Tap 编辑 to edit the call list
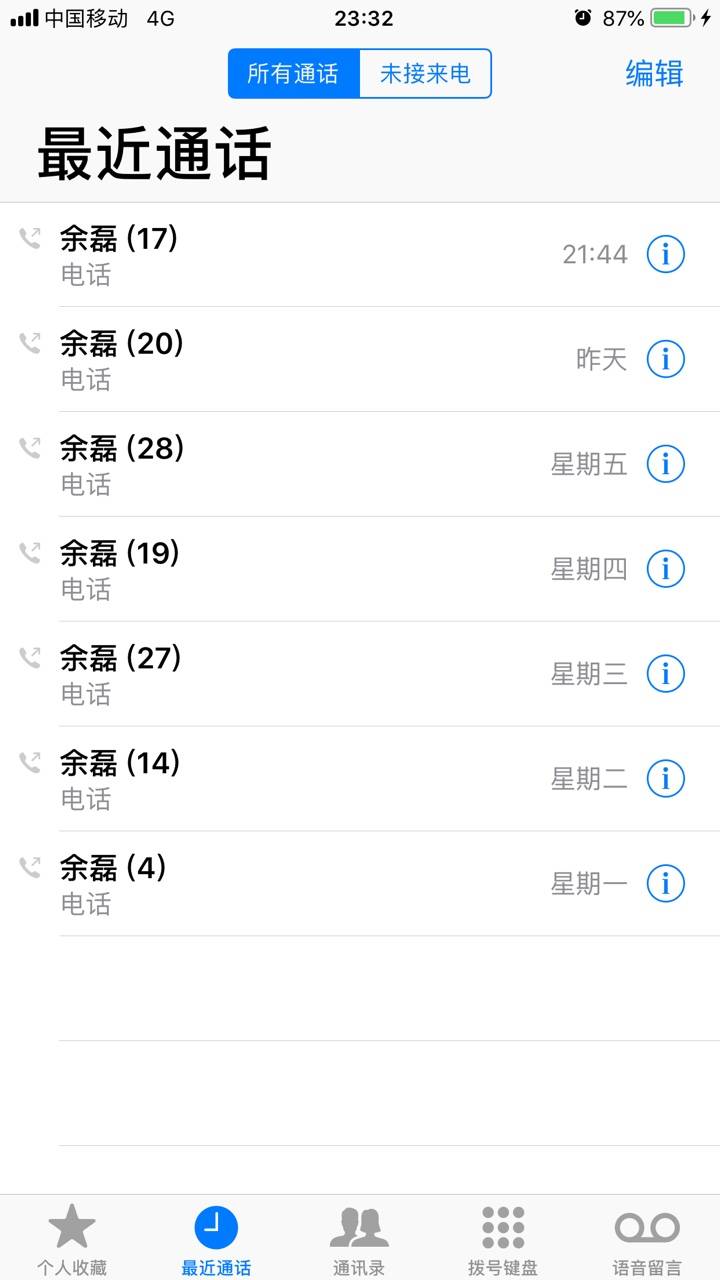 click(654, 73)
